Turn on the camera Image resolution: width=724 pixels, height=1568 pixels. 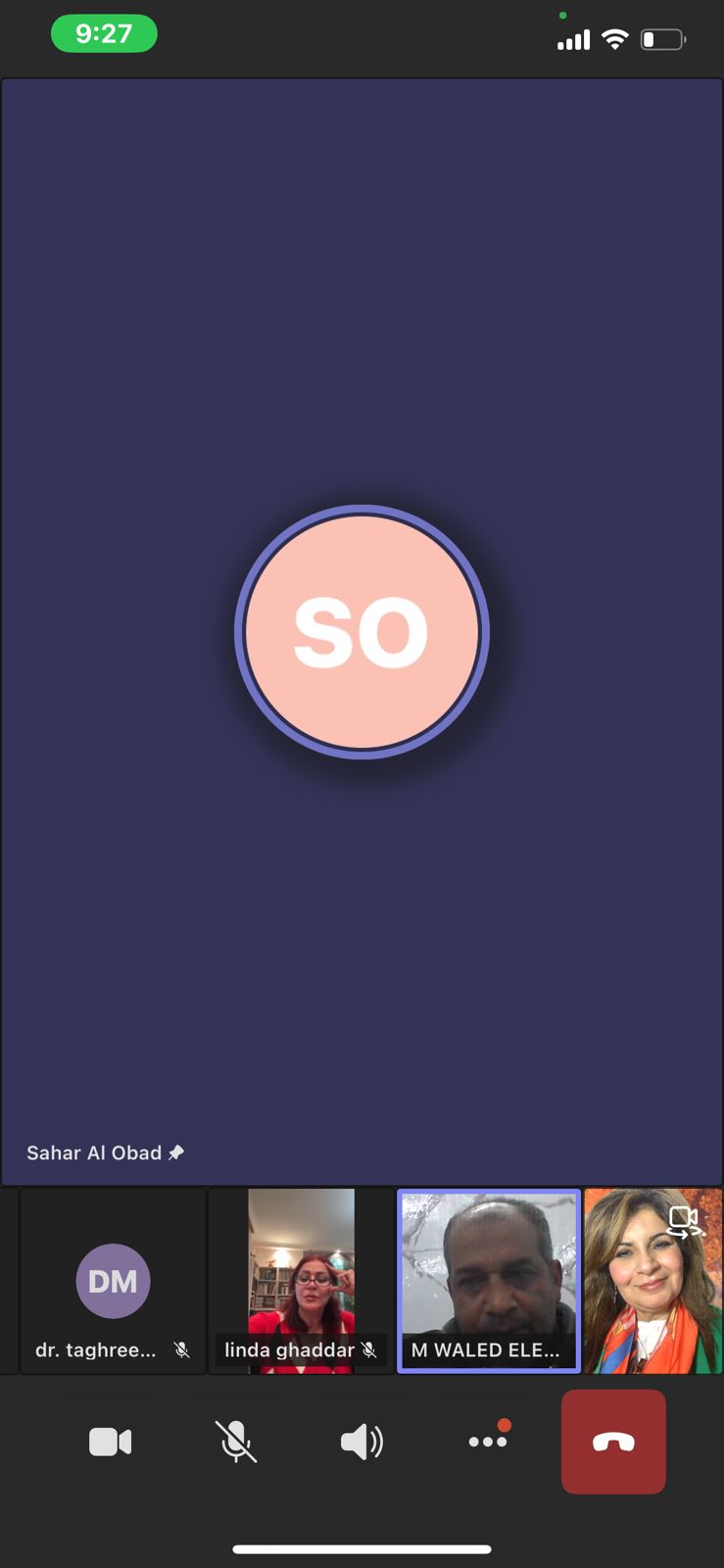tap(110, 1442)
